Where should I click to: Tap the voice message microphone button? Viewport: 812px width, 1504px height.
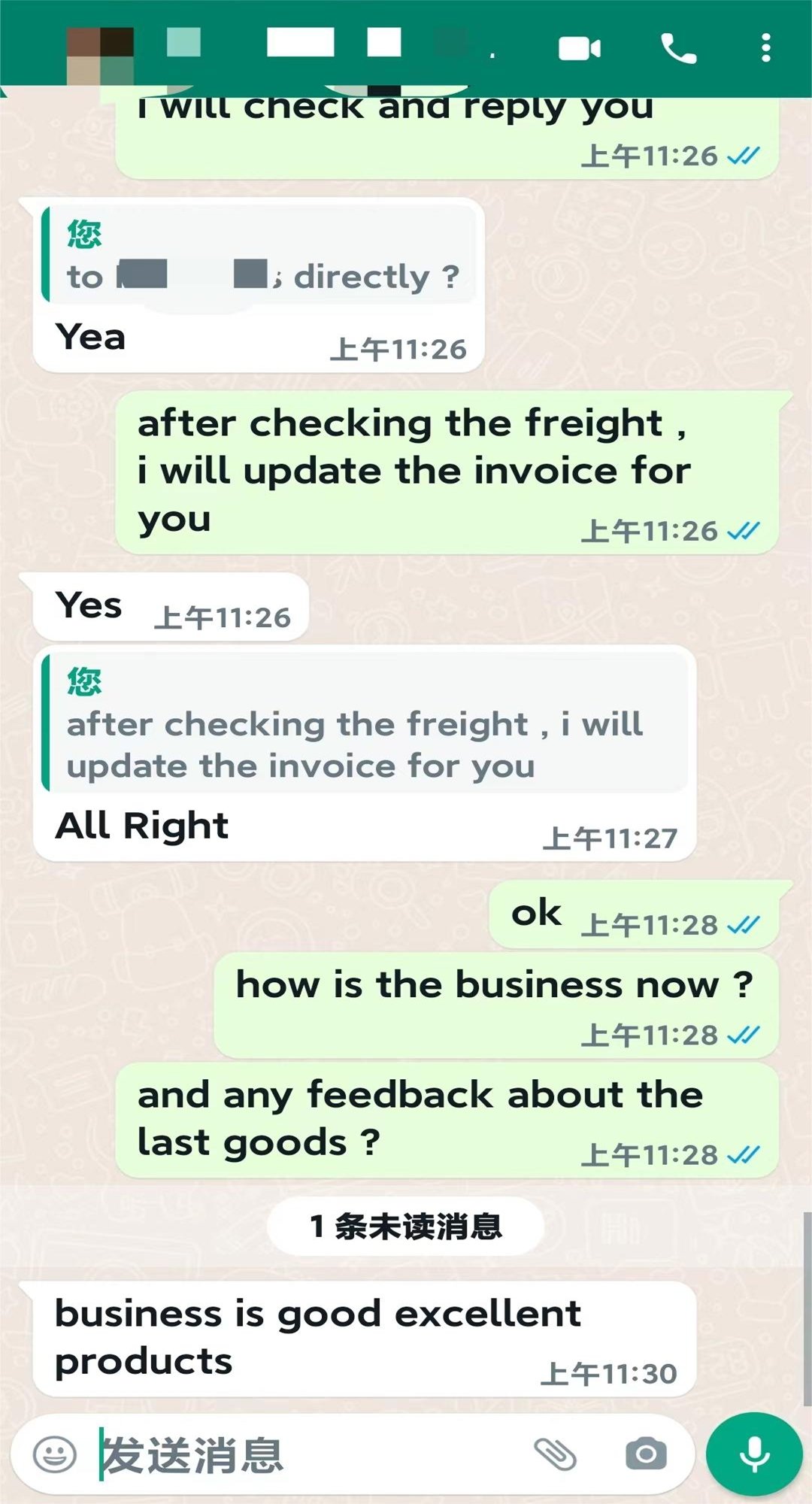click(x=754, y=1454)
